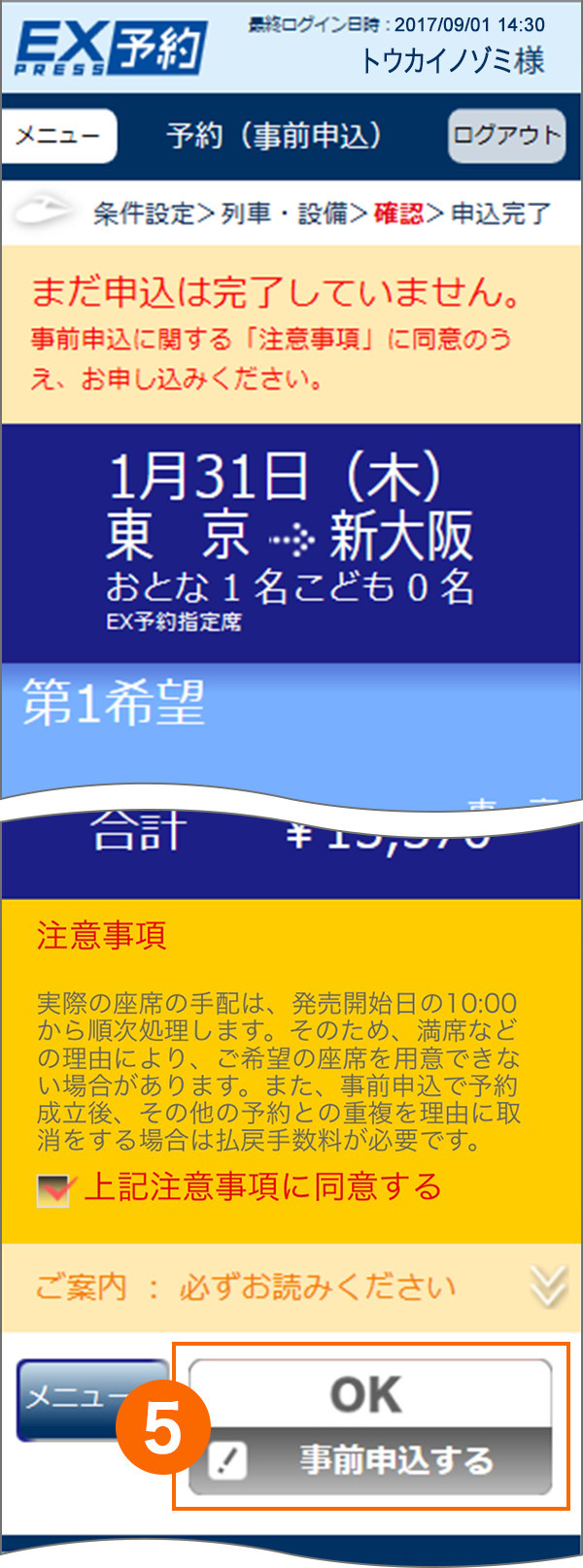Check 上記注意事項に同意する checkbox
This screenshot has height=1568, width=583.
coord(53,1189)
